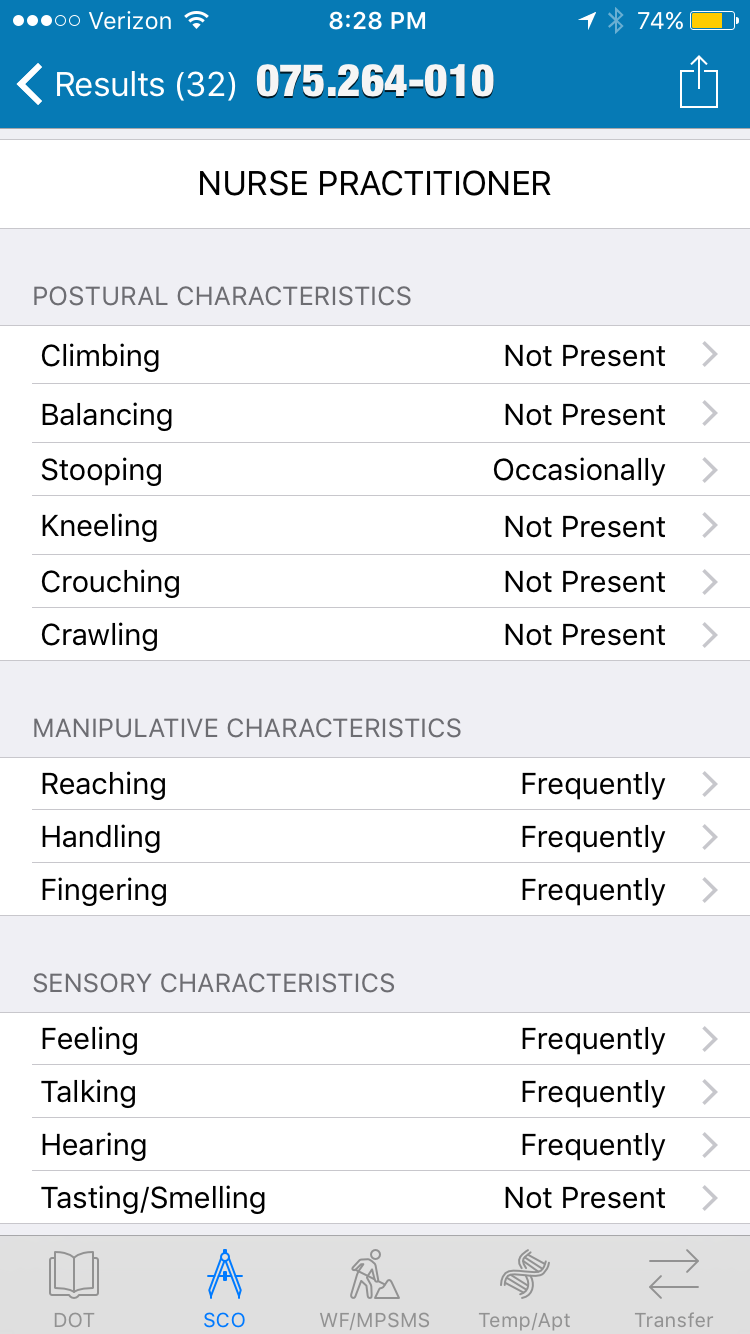Viewport: 750px width, 1334px height.
Task: Switch to the Transfer tab
Action: [674, 1289]
